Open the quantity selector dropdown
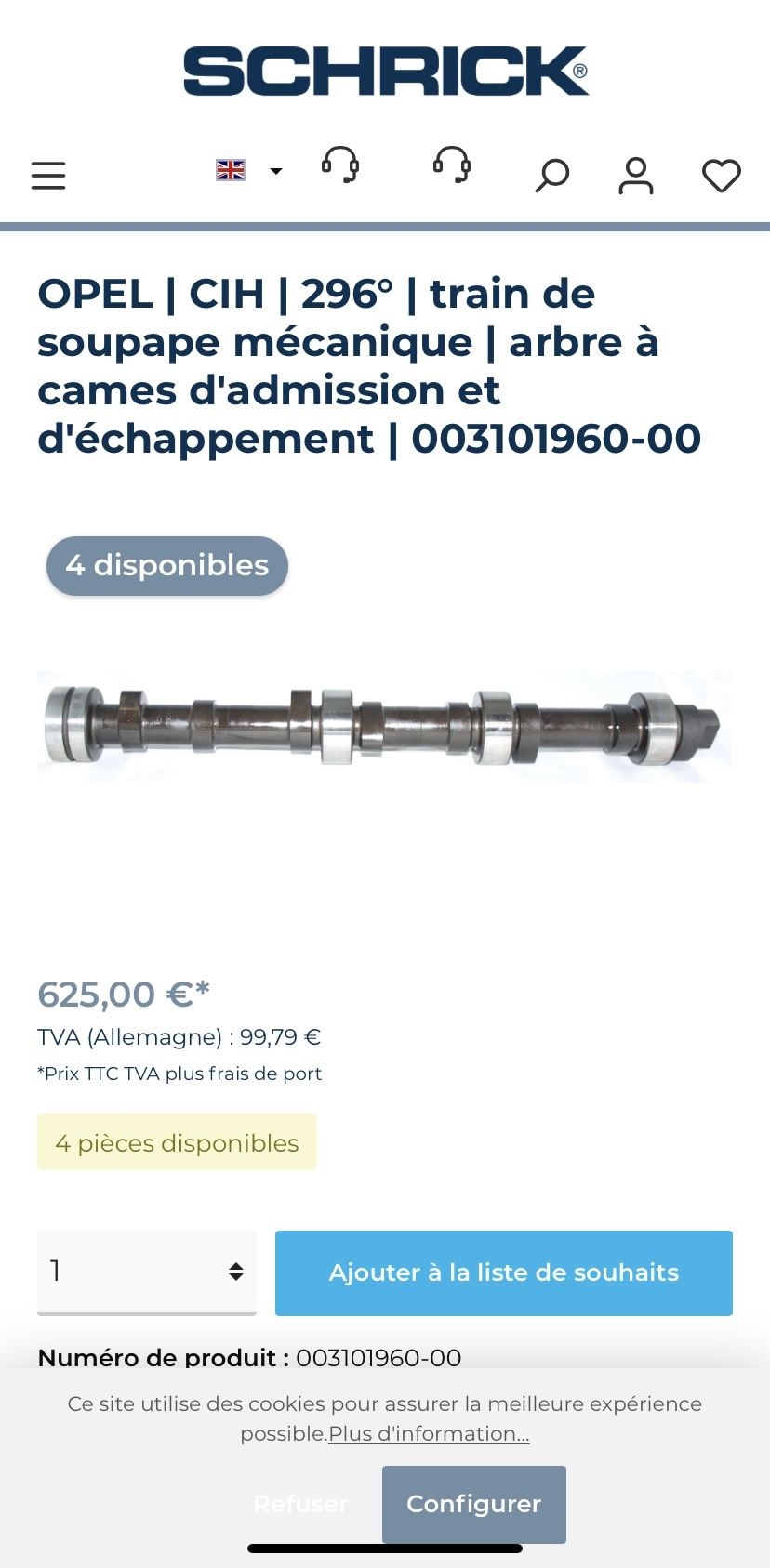This screenshot has height=1568, width=770. [147, 1272]
